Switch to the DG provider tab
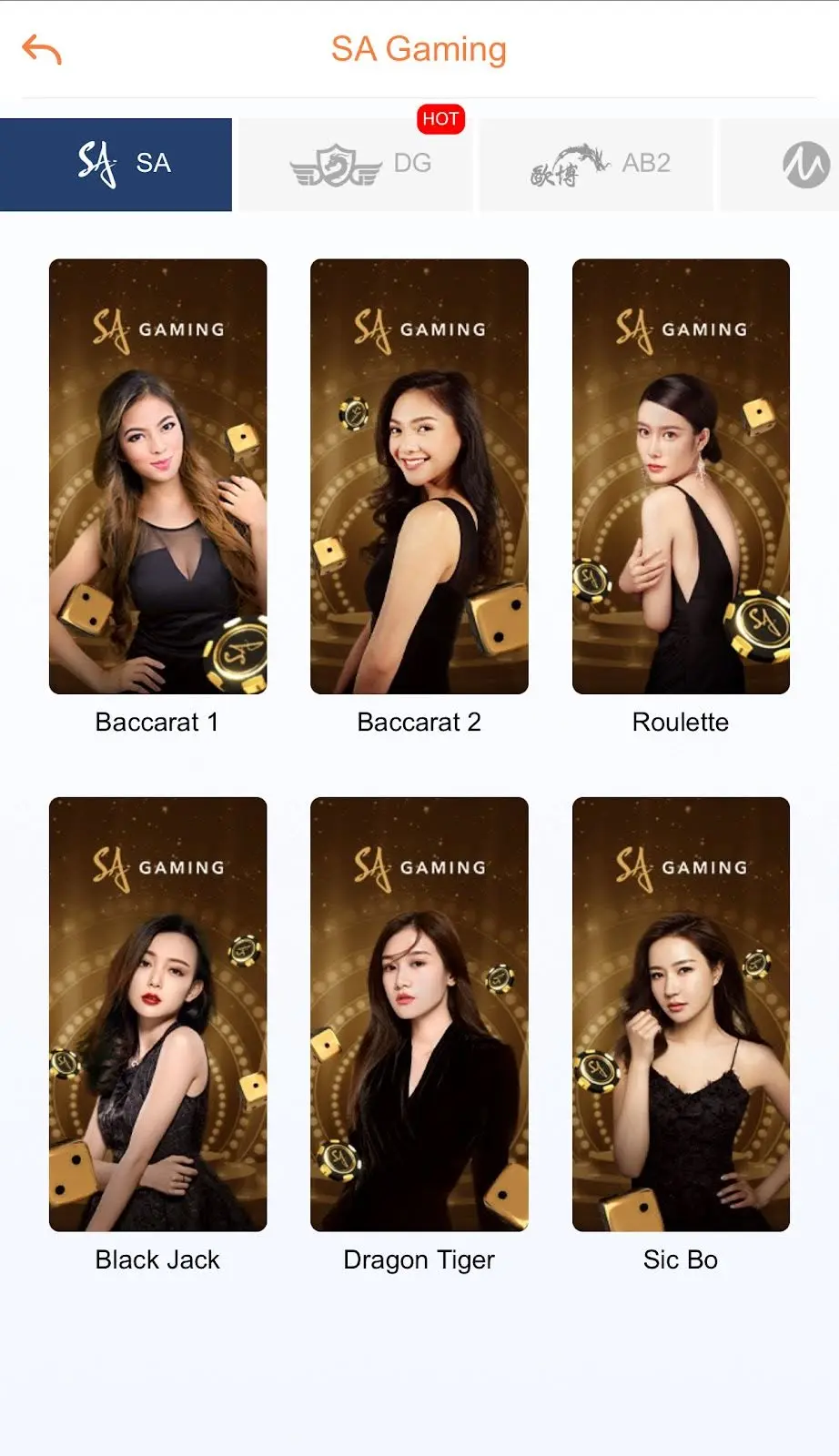839x1456 pixels. pos(356,165)
